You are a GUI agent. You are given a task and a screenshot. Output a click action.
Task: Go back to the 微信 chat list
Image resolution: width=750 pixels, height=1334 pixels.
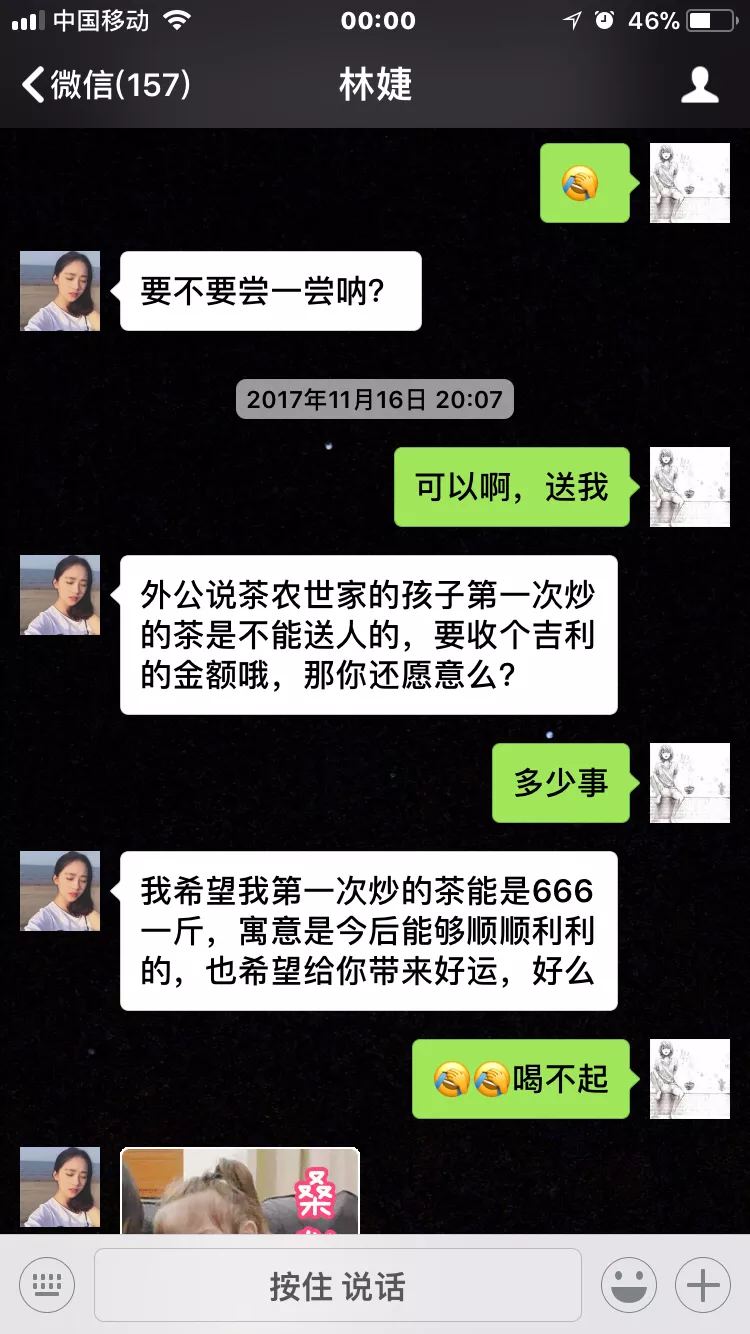(104, 85)
